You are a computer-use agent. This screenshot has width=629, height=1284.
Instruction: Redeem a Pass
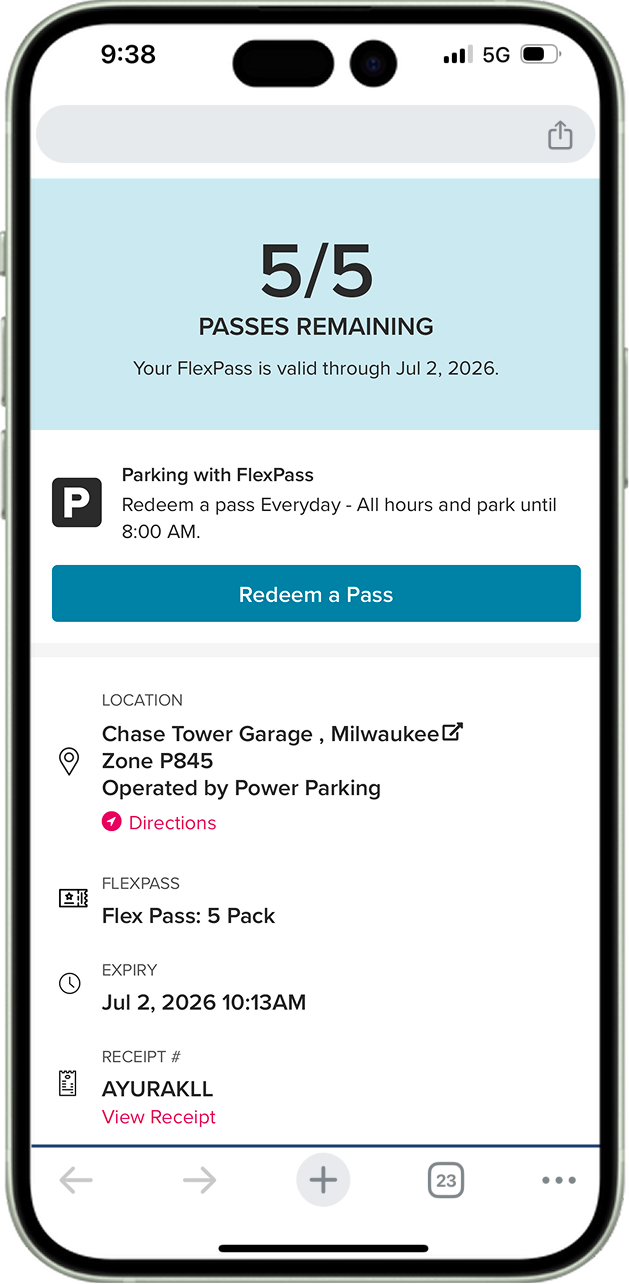tap(316, 594)
